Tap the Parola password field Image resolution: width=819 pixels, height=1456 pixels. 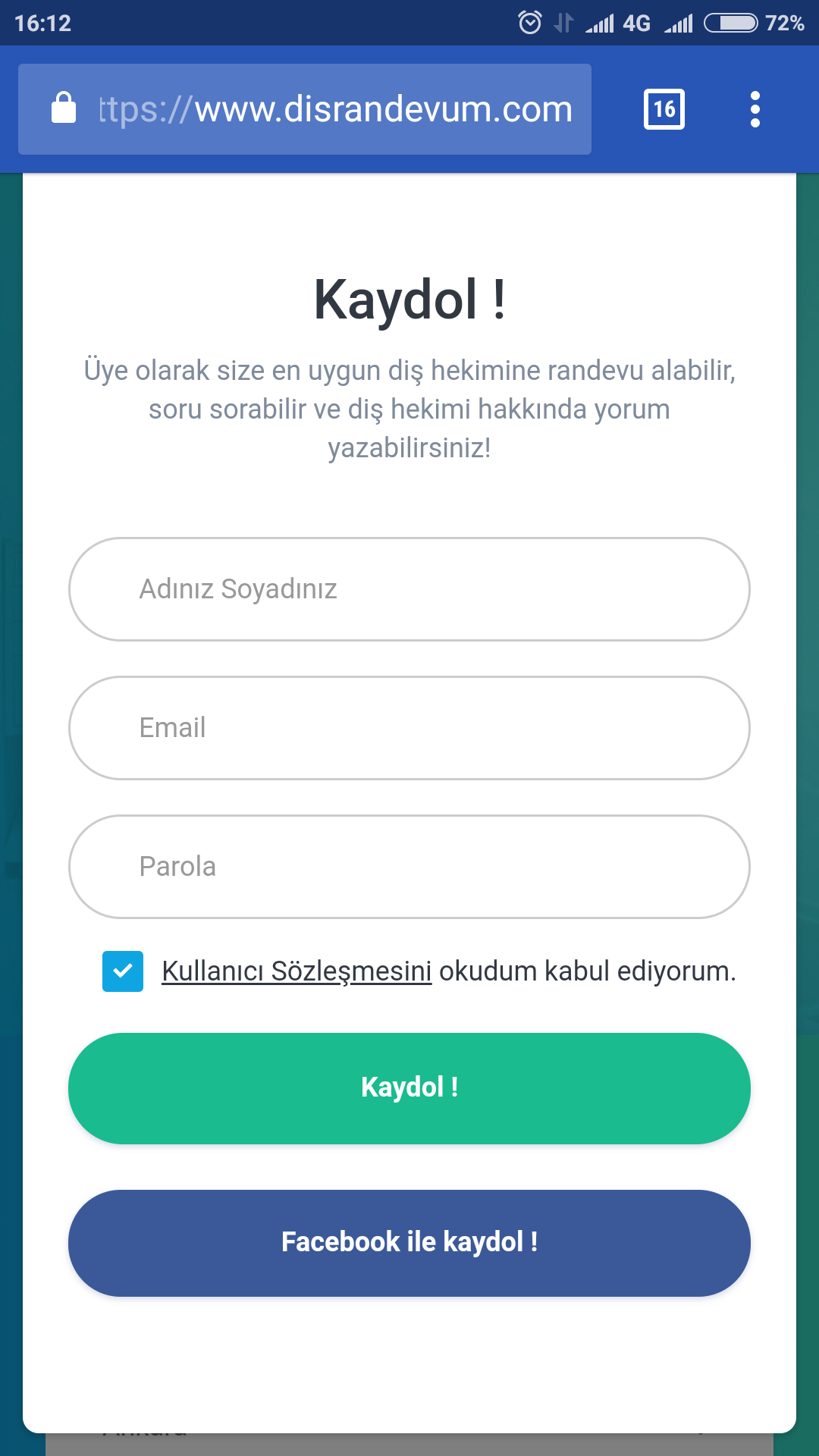409,867
